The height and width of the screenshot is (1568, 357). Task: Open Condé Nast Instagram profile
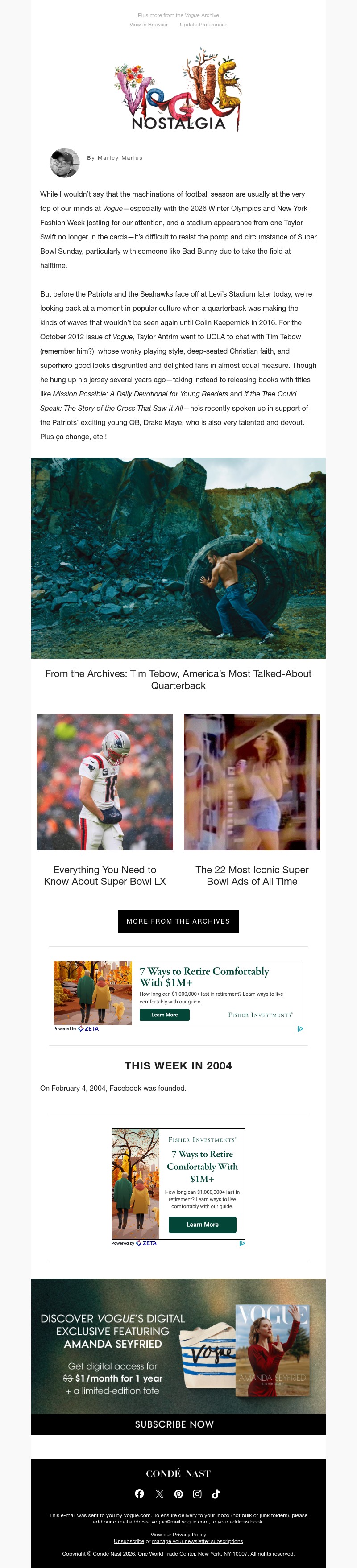coord(197,1494)
